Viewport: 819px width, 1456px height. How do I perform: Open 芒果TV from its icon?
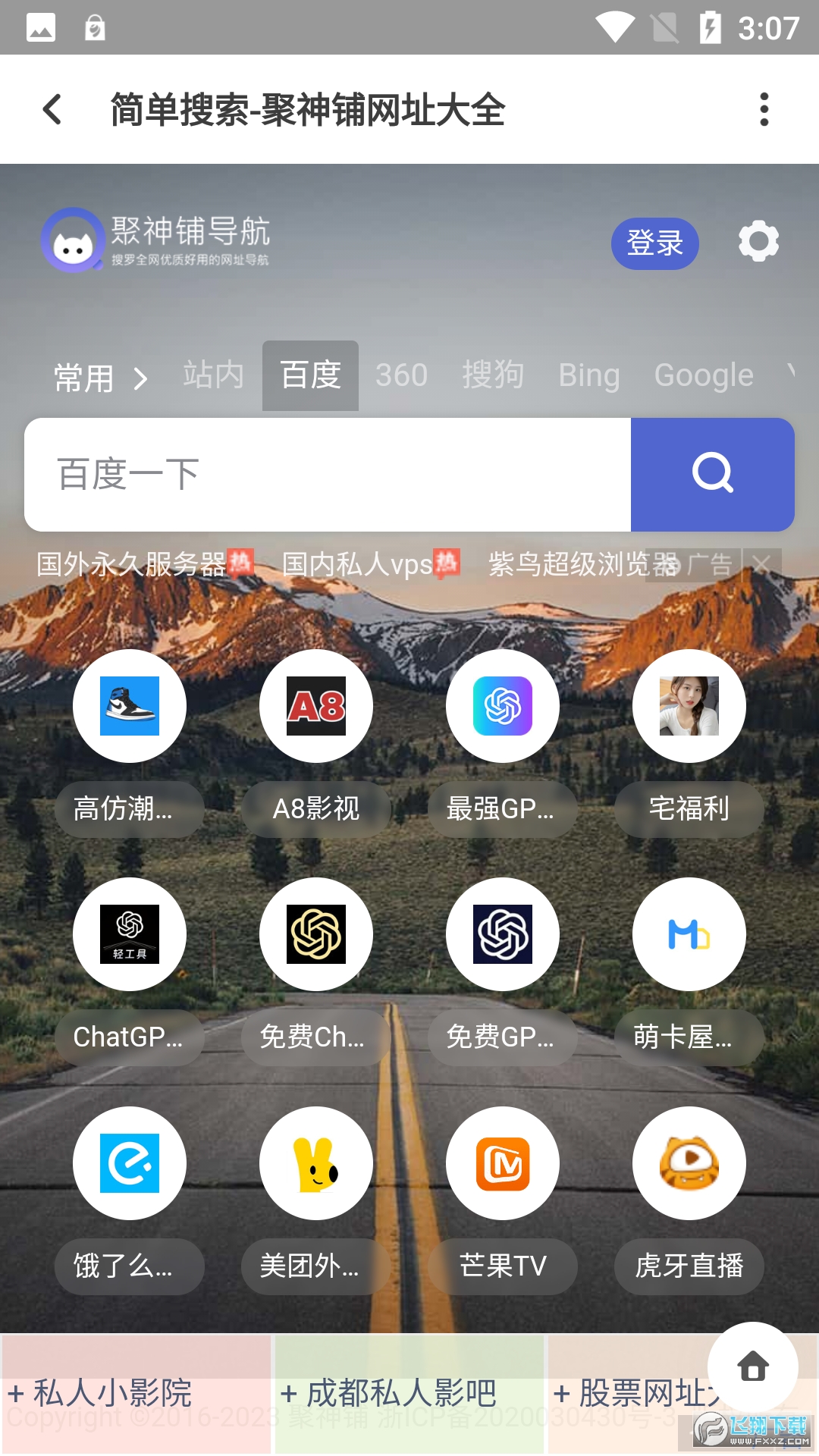(x=502, y=1163)
